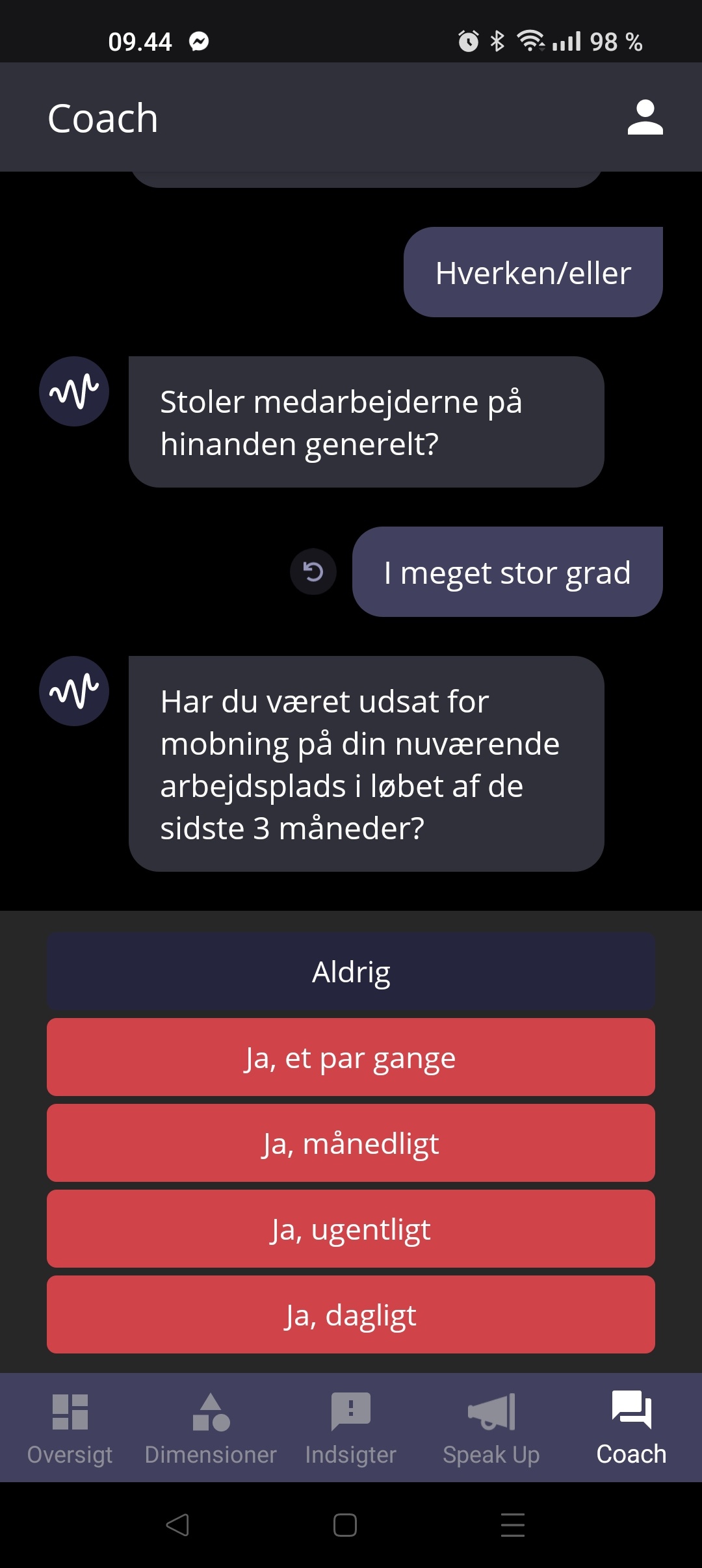
Task: Undo the answer "I meget stor grad"
Action: click(313, 572)
